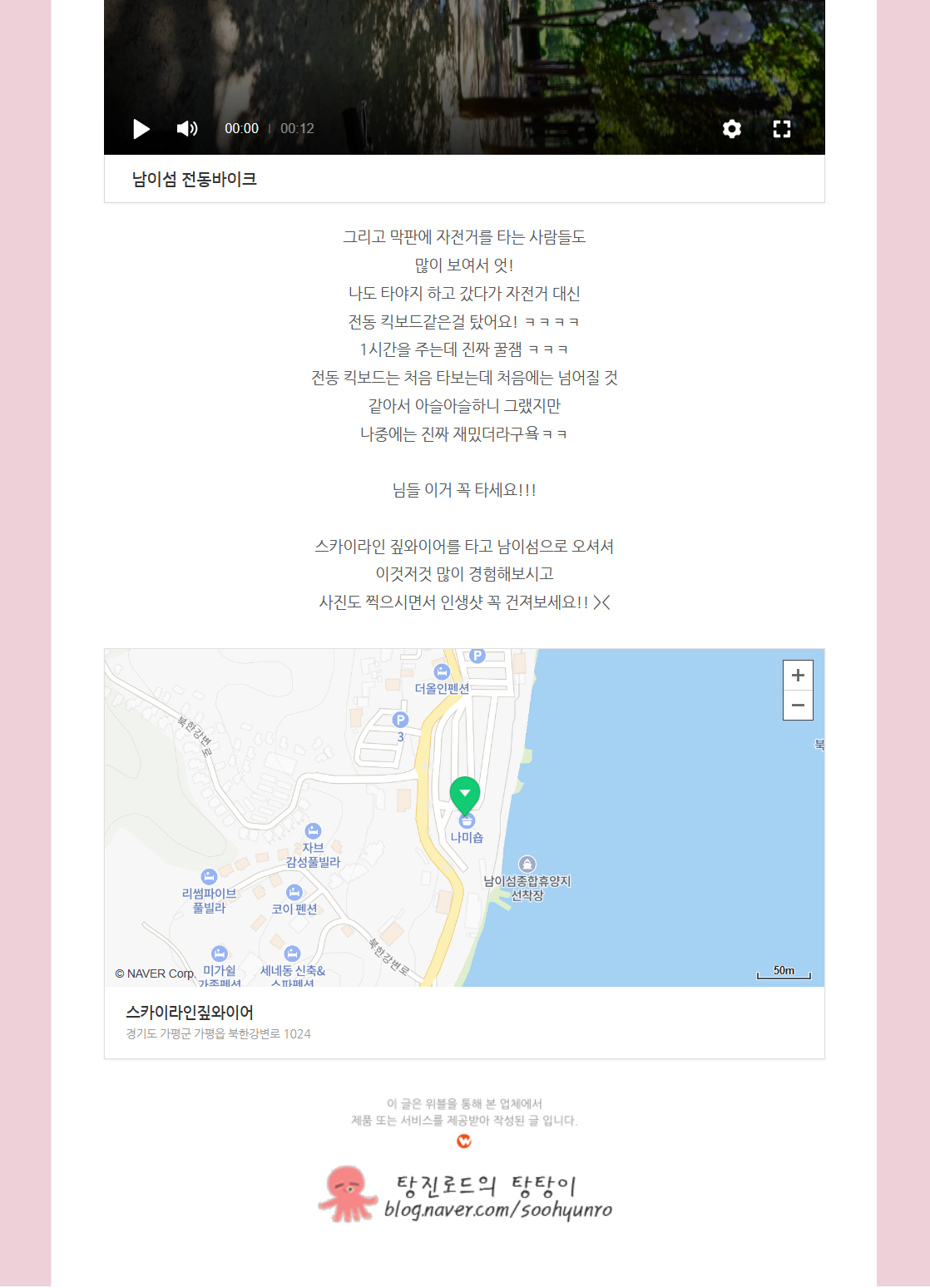Open 스카이라인짚와이어 place details
The width and height of the screenshot is (930, 1288).
click(190, 1013)
